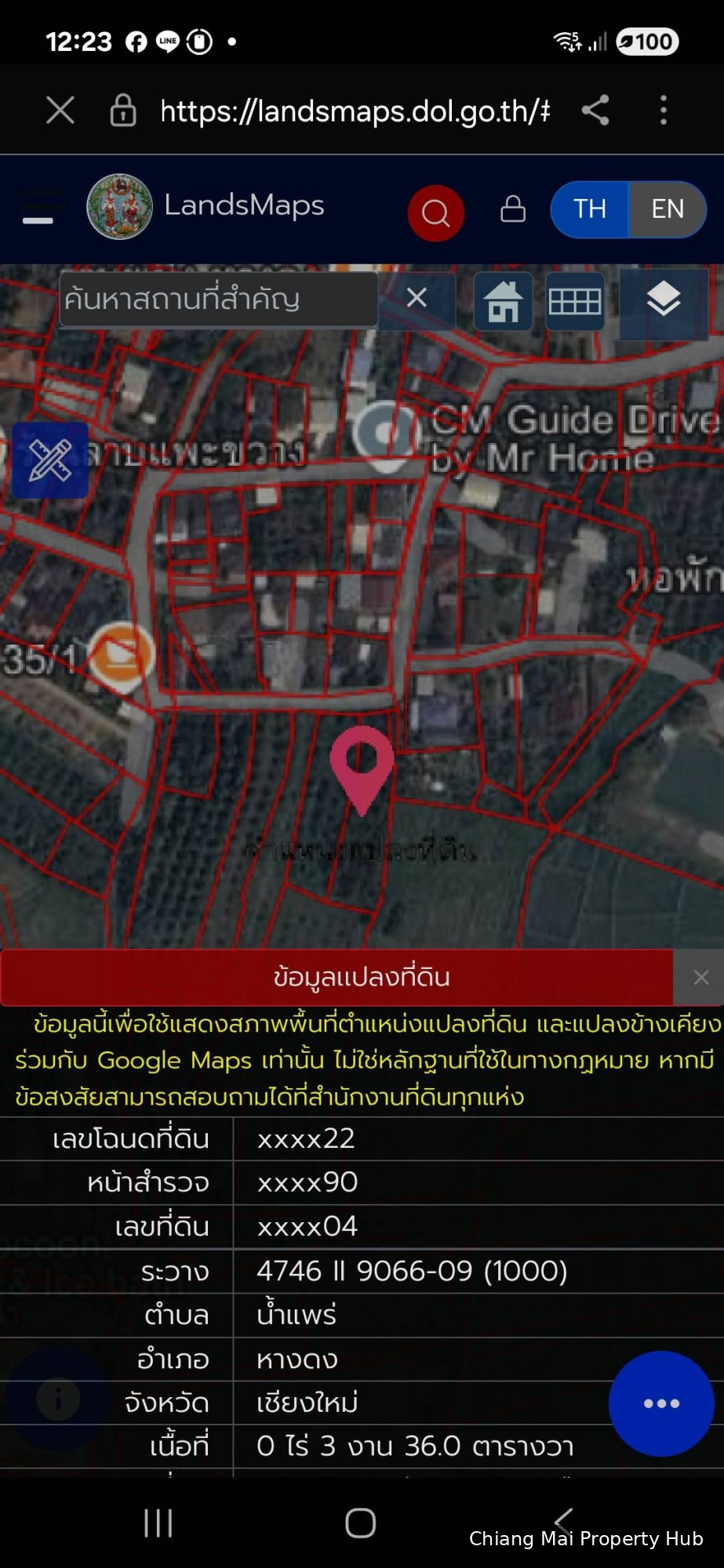Clear the map search field
Image resolution: width=724 pixels, height=1568 pixels.
417,299
